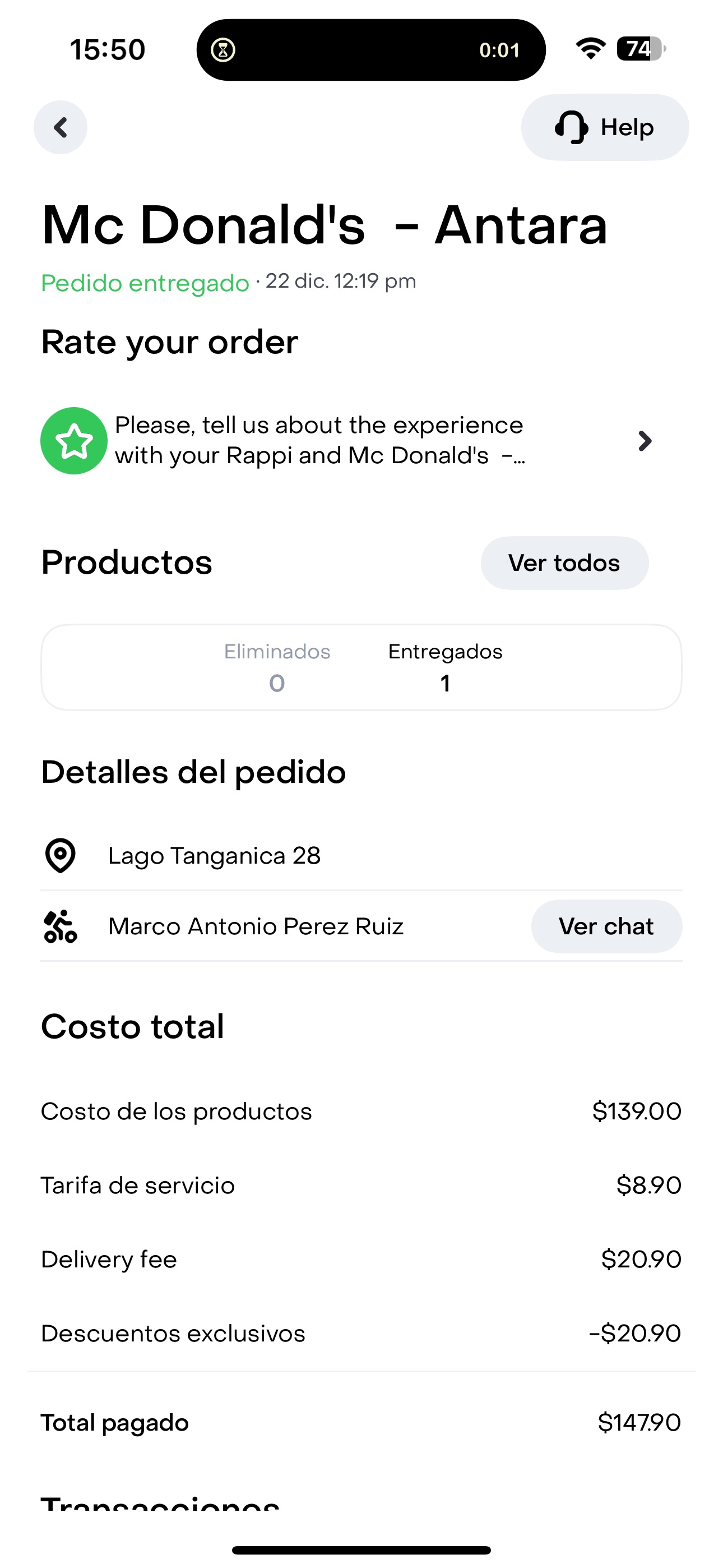This screenshot has height=1568, width=723.
Task: Select the Eliminados products count
Action: (277, 667)
